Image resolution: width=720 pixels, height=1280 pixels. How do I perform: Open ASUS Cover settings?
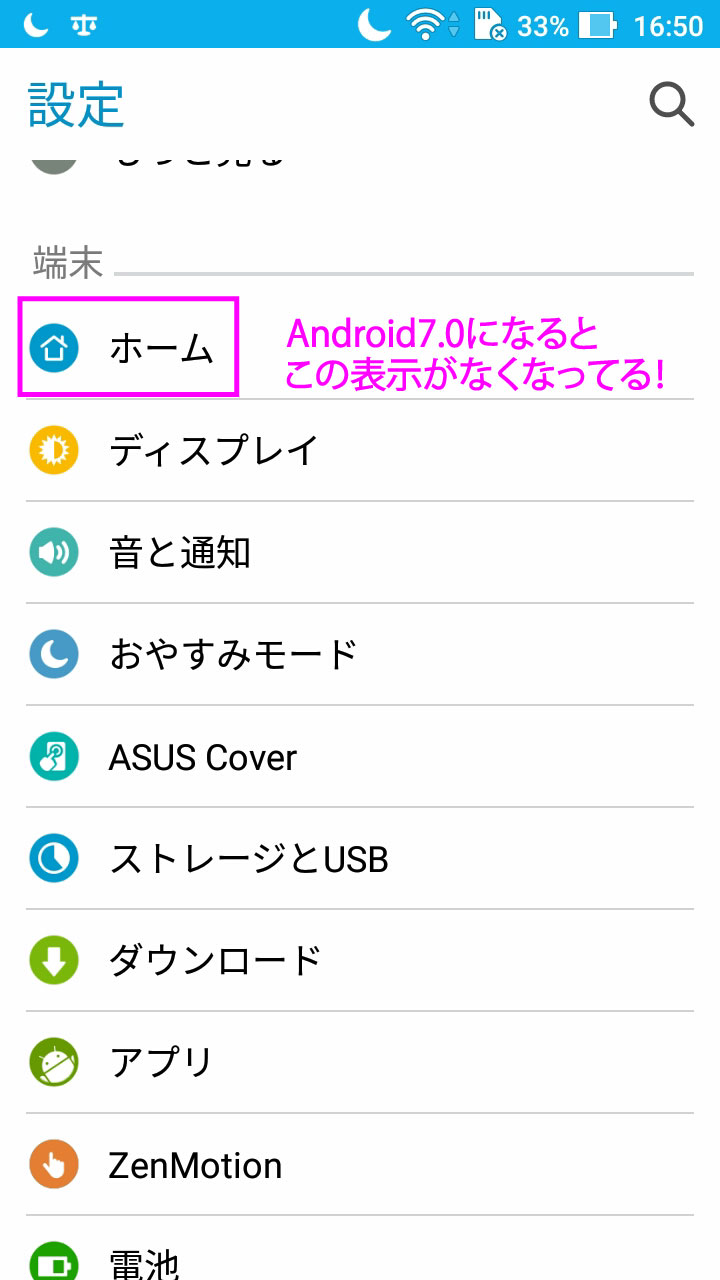tap(202, 757)
